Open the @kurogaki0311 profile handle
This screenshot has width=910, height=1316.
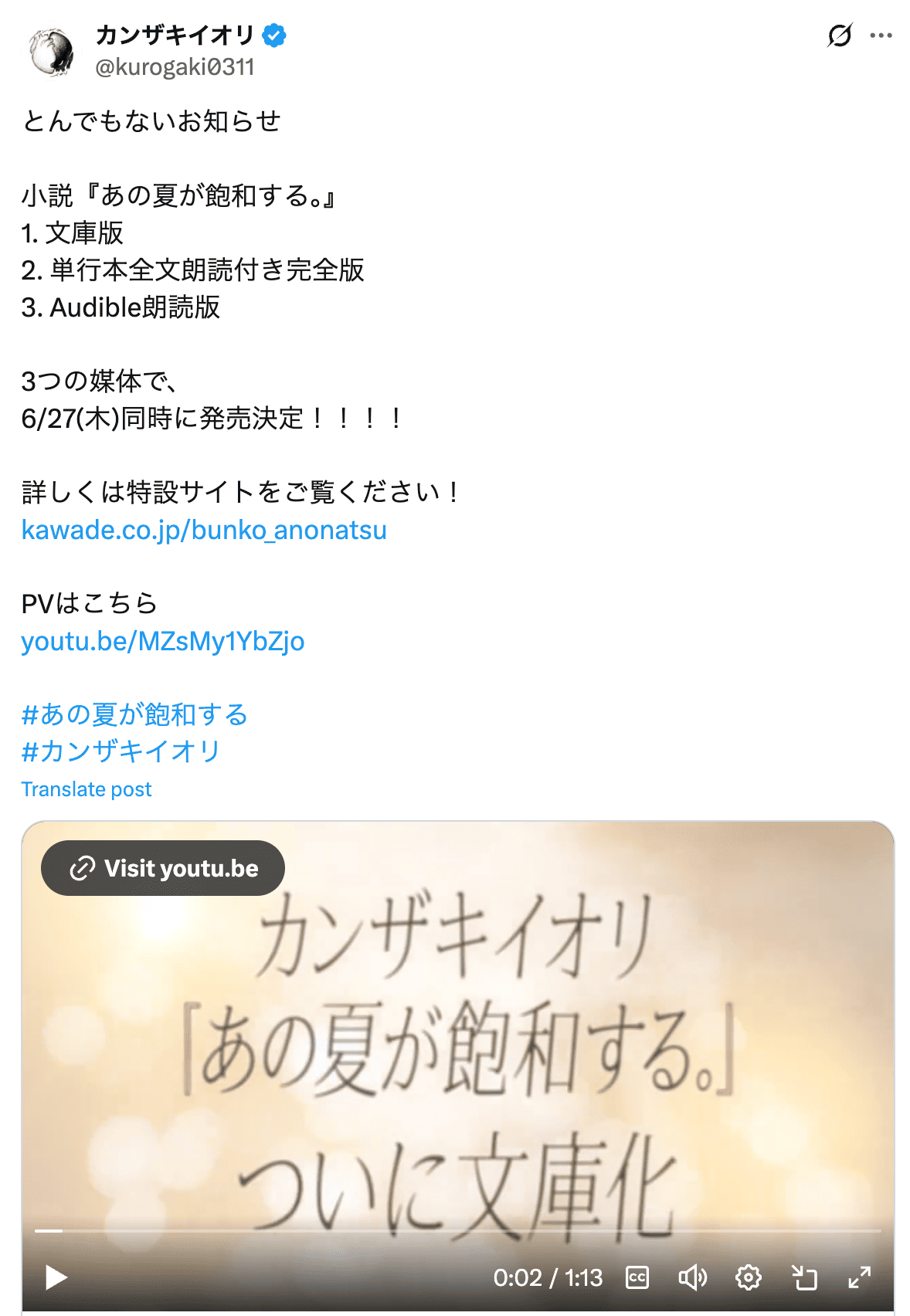175,67
